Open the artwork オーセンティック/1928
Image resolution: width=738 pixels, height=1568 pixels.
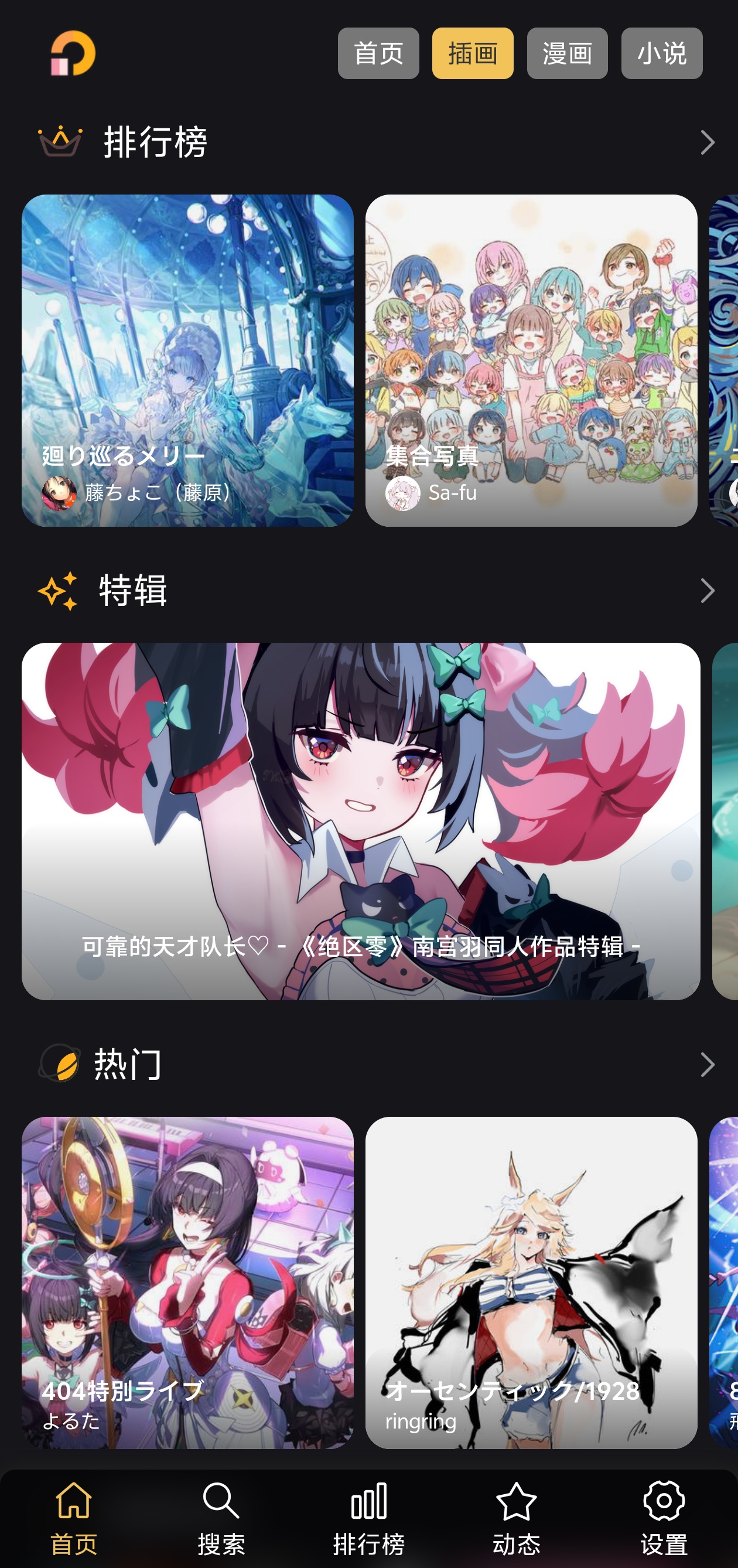click(x=531, y=1283)
